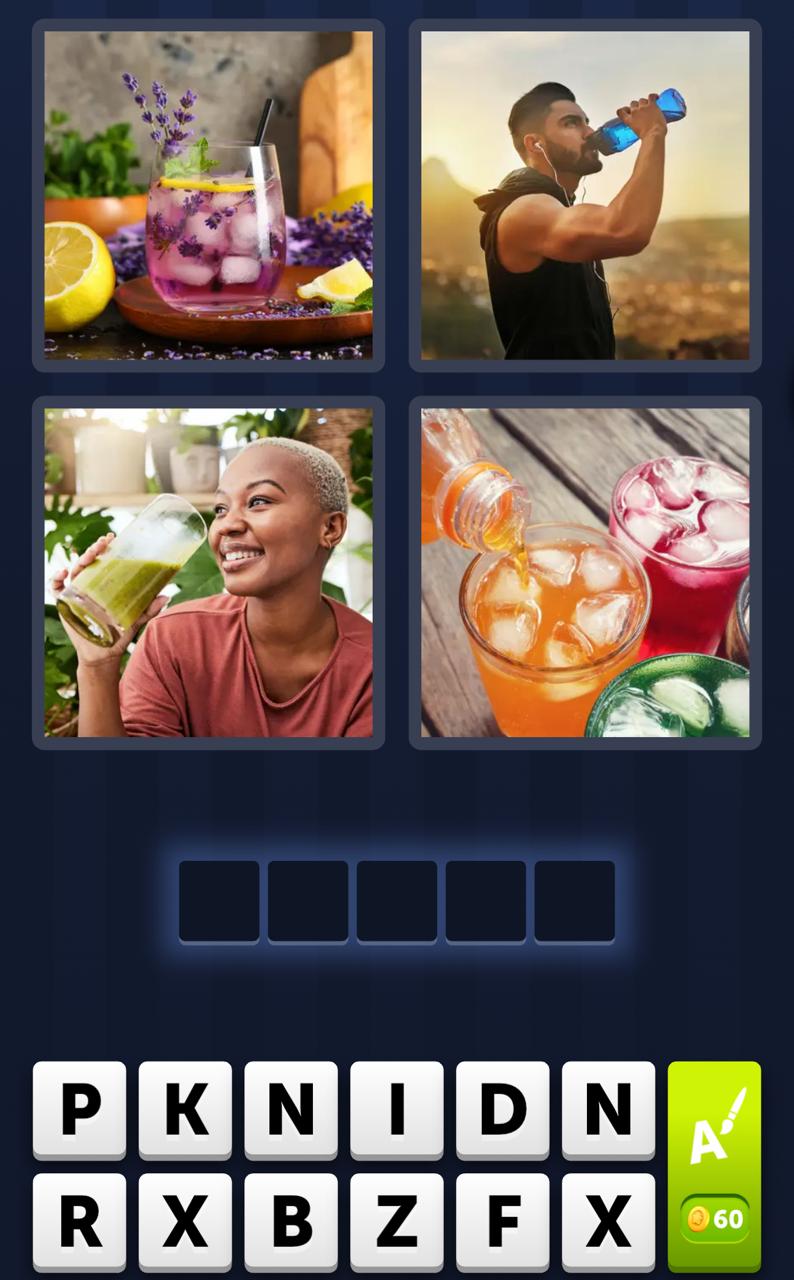Tap the letter R tile
The image size is (794, 1280).
point(80,1221)
